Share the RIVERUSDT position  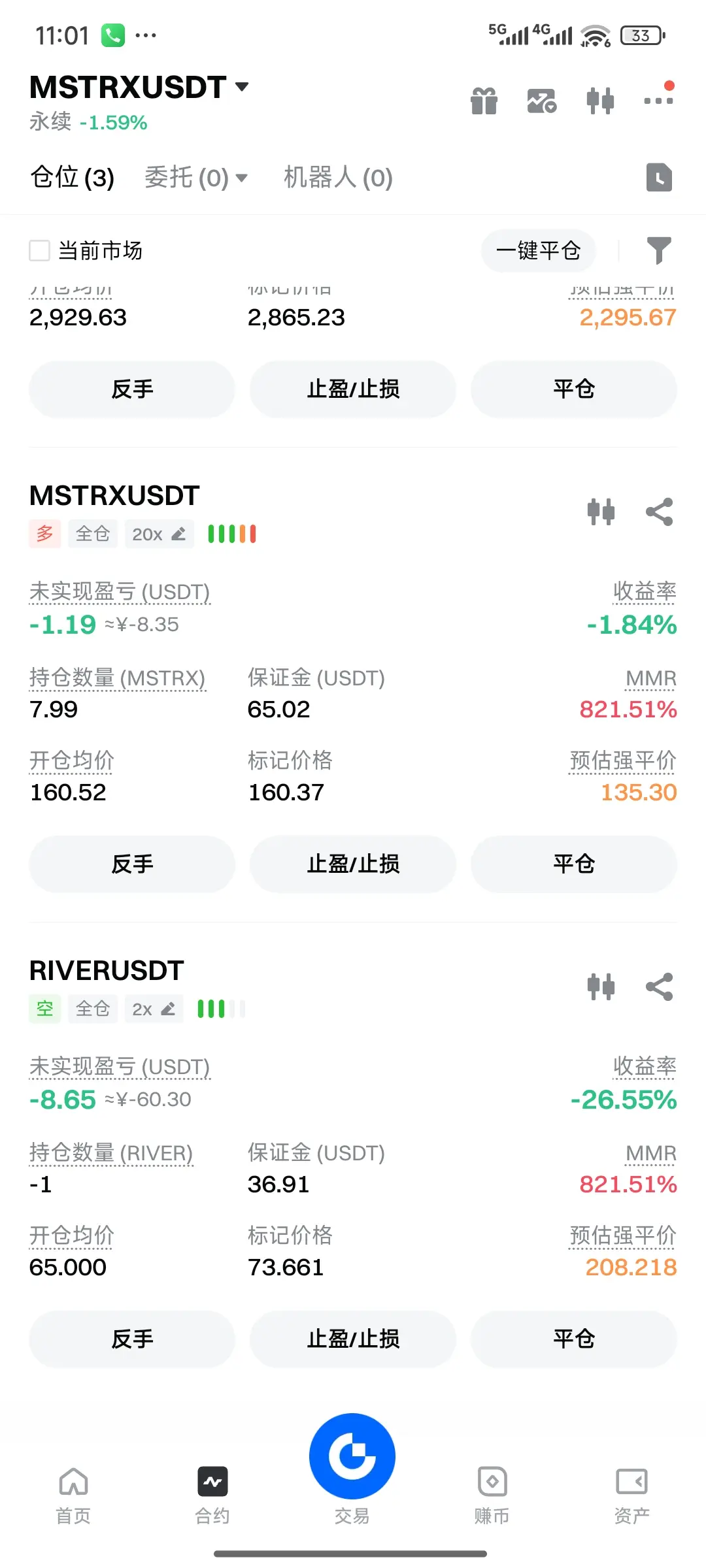pos(659,987)
